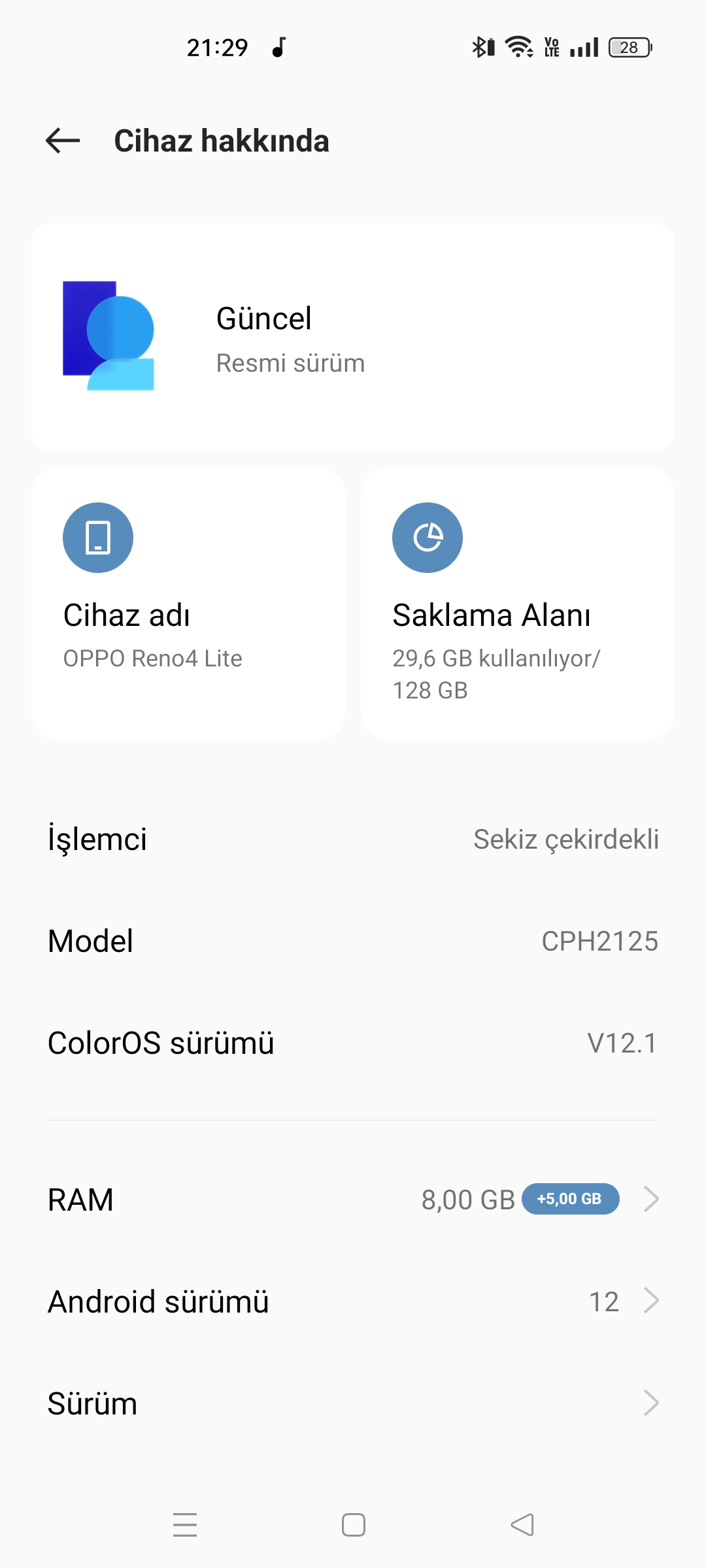Tap the system home button
The width and height of the screenshot is (706, 1568).
[x=354, y=1525]
